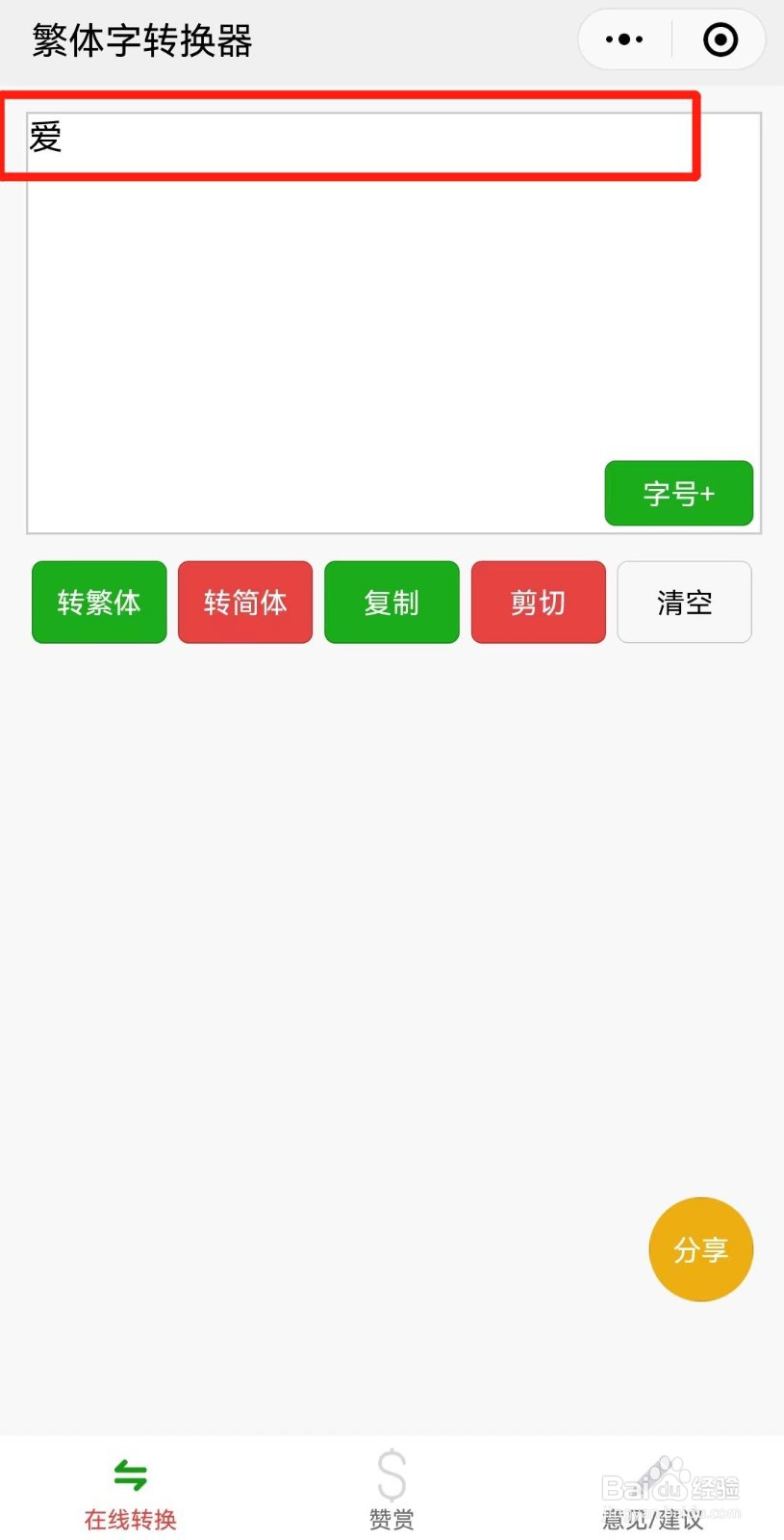
Task: Click the circular capsule close/home icon
Action: (x=720, y=39)
